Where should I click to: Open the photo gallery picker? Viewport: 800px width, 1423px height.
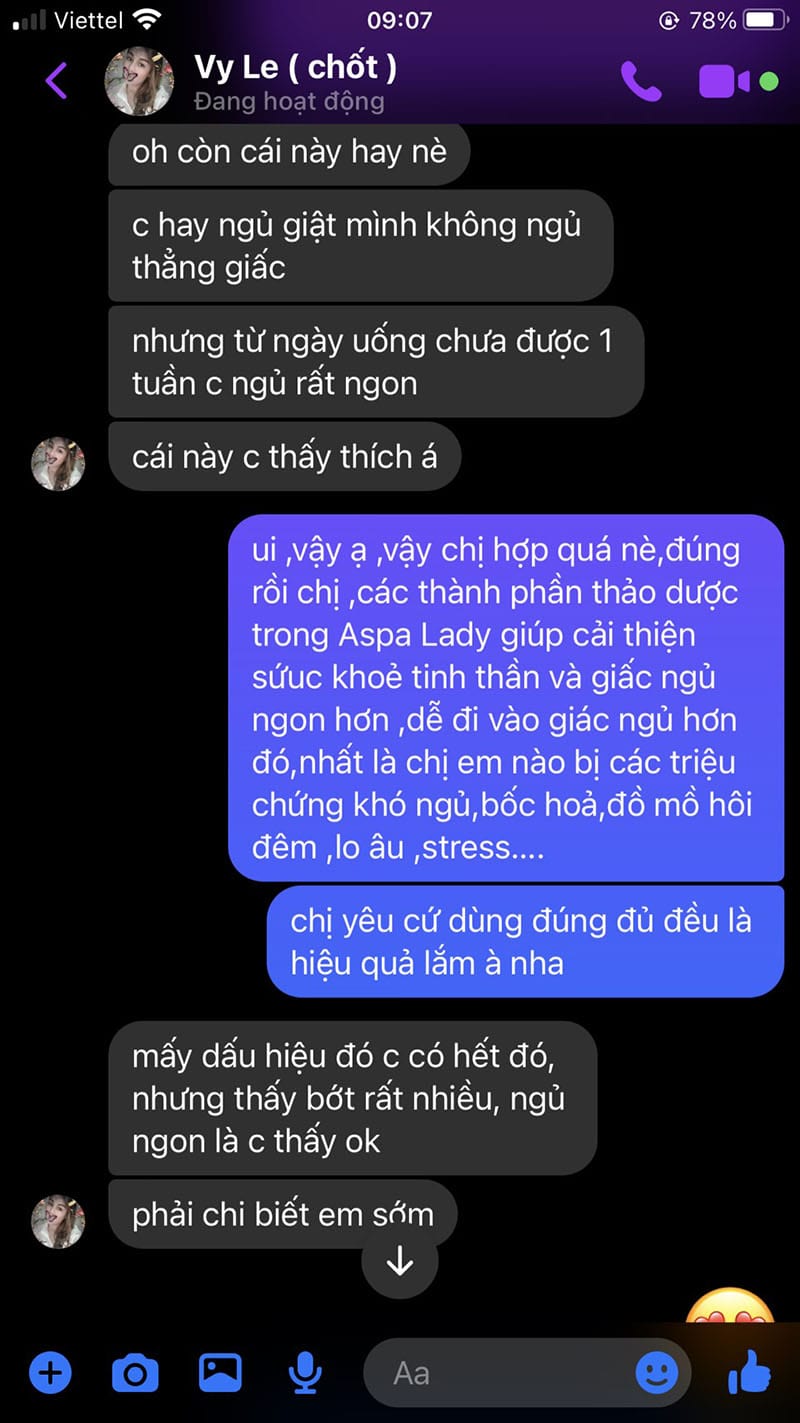pyautogui.click(x=220, y=1373)
